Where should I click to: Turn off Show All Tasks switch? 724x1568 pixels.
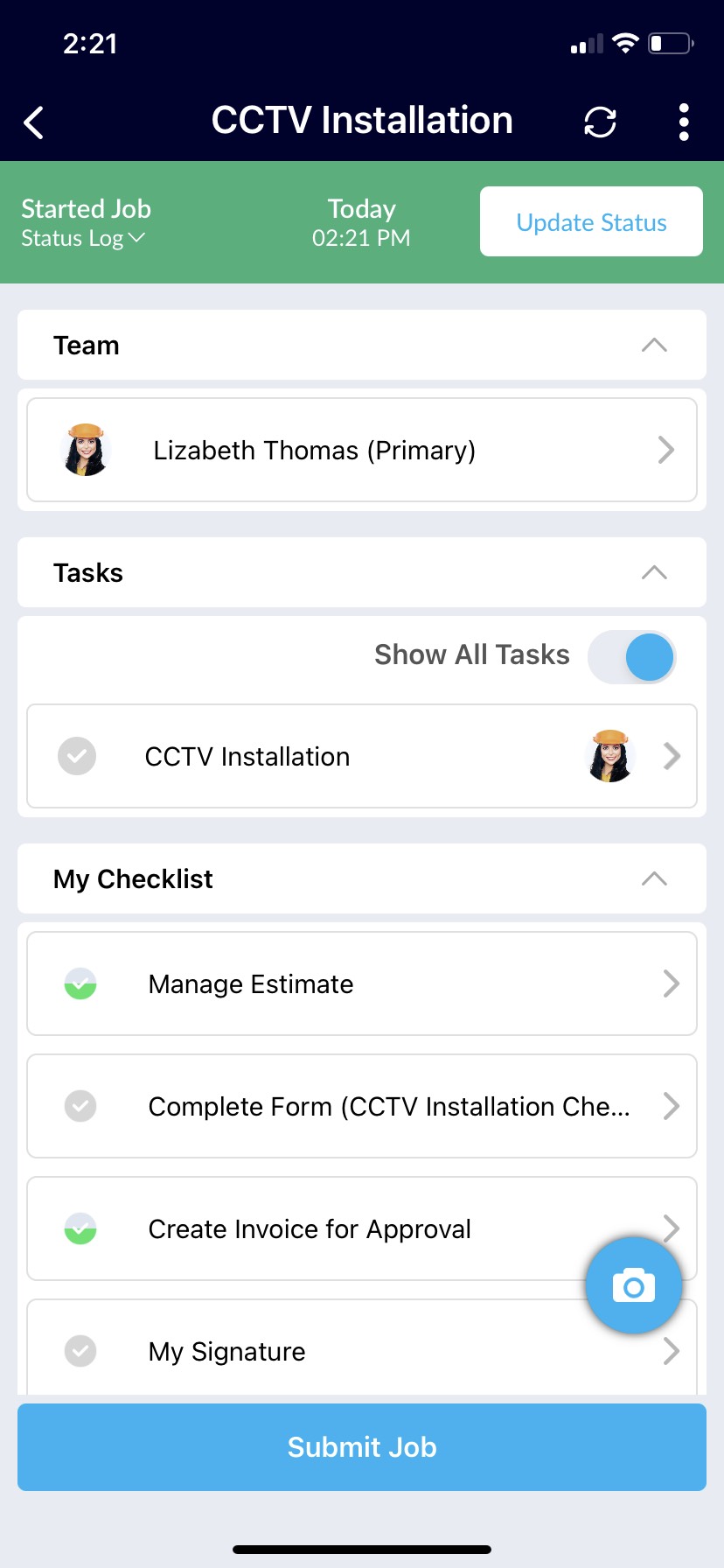(632, 657)
